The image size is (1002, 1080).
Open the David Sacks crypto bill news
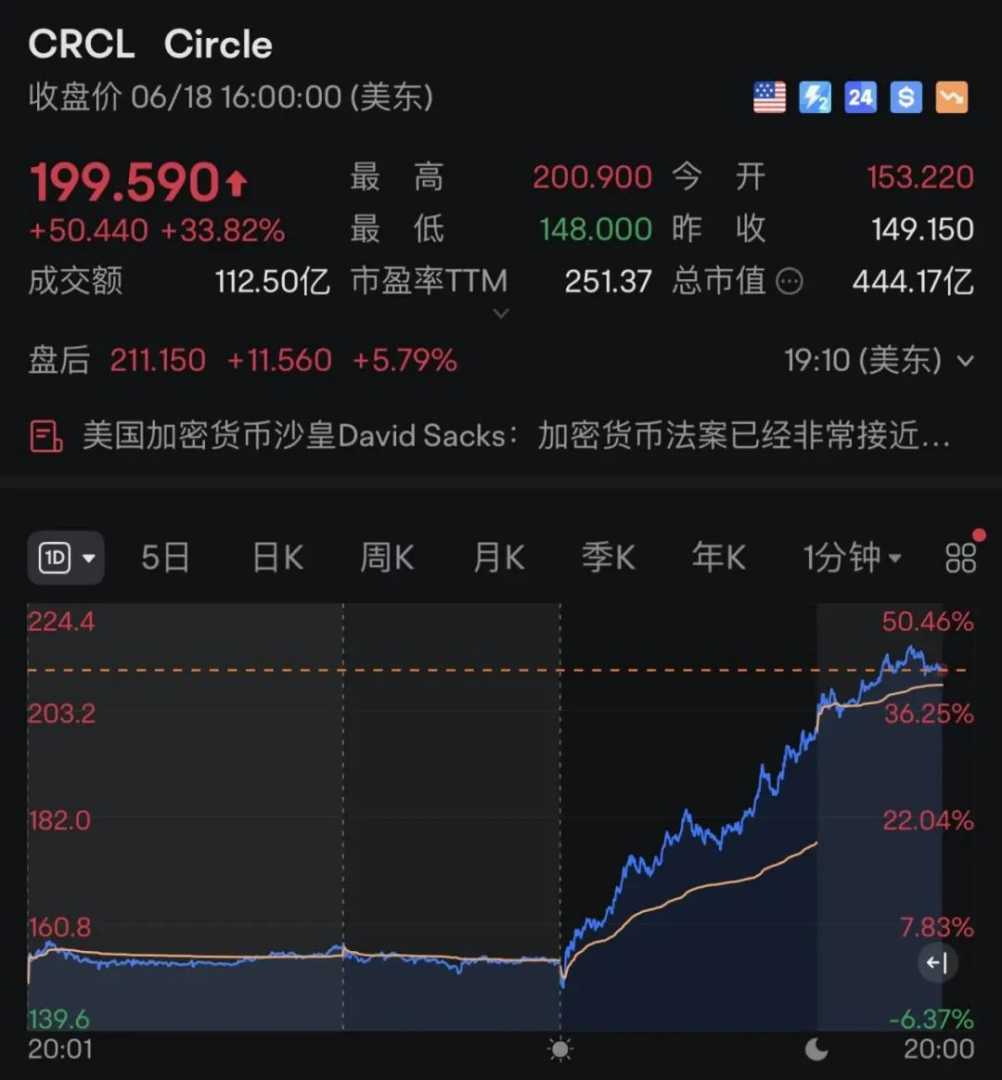coord(500,437)
